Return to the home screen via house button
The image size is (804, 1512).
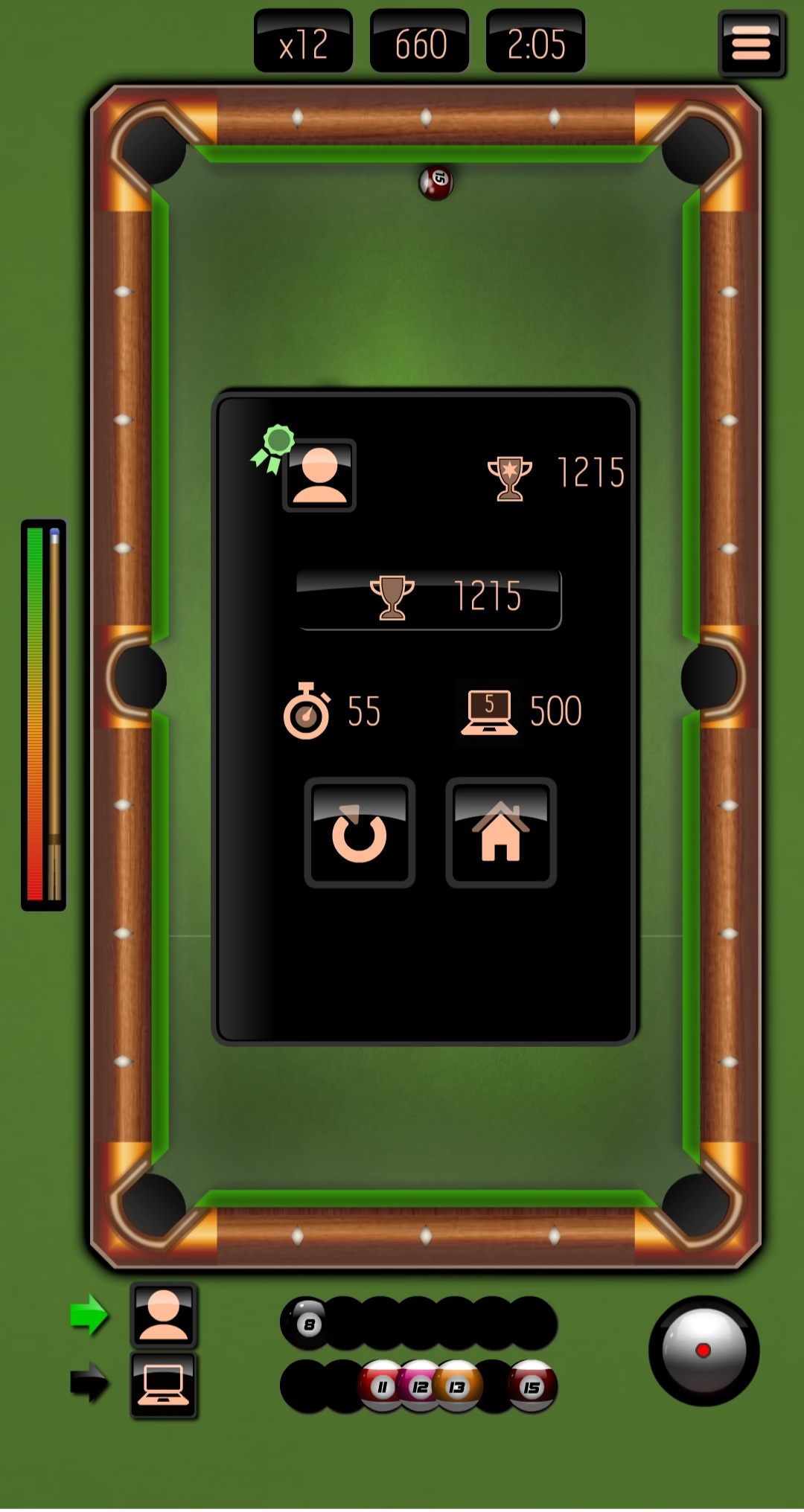500,833
